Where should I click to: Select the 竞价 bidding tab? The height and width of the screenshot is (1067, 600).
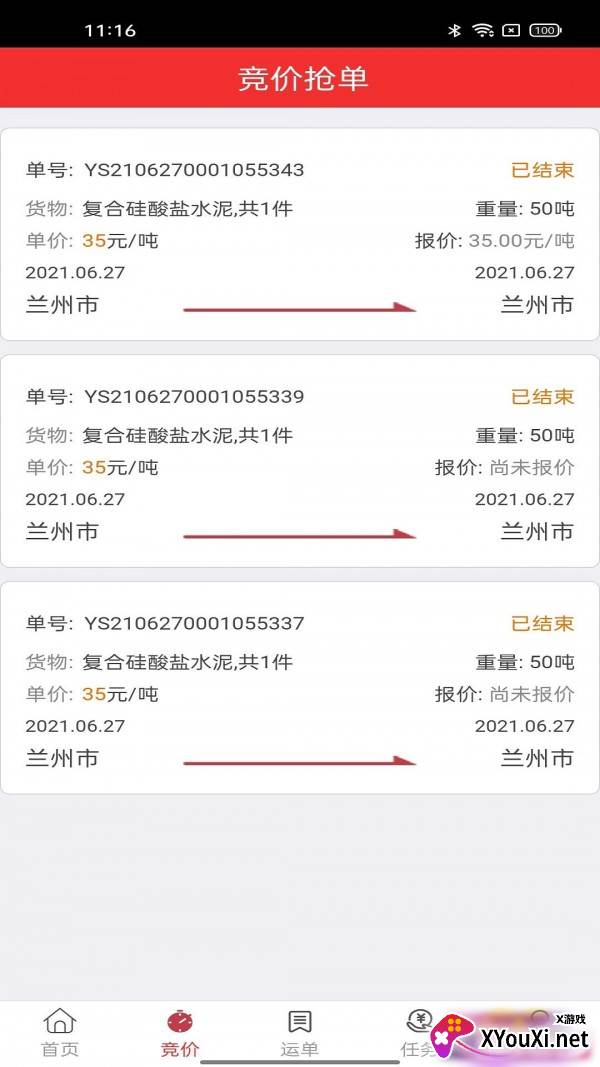tap(180, 1032)
